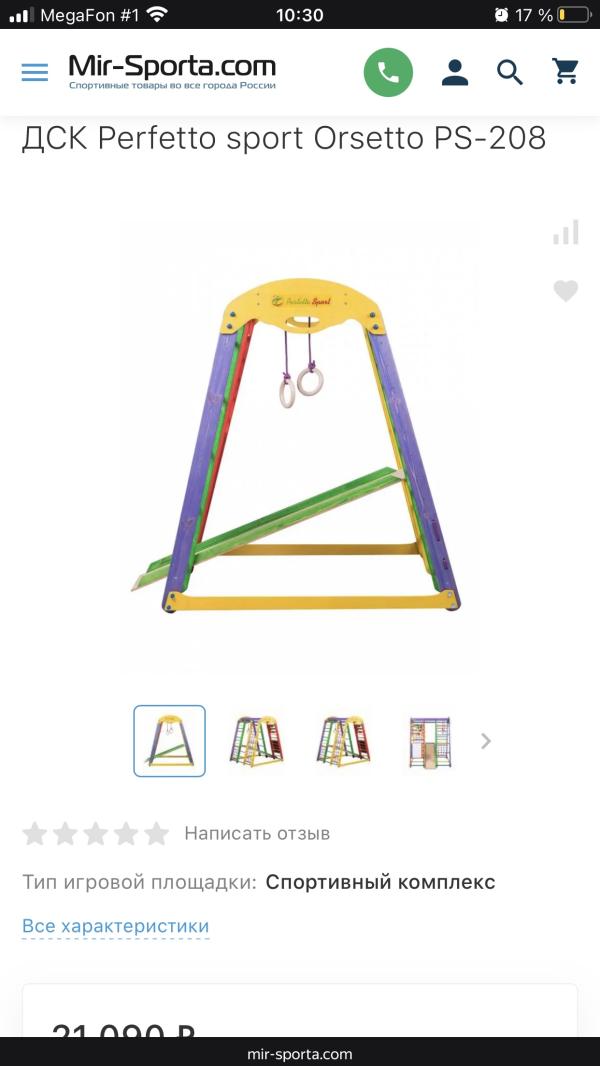Open the hamburger menu
600x1066 pixels.
click(35, 72)
